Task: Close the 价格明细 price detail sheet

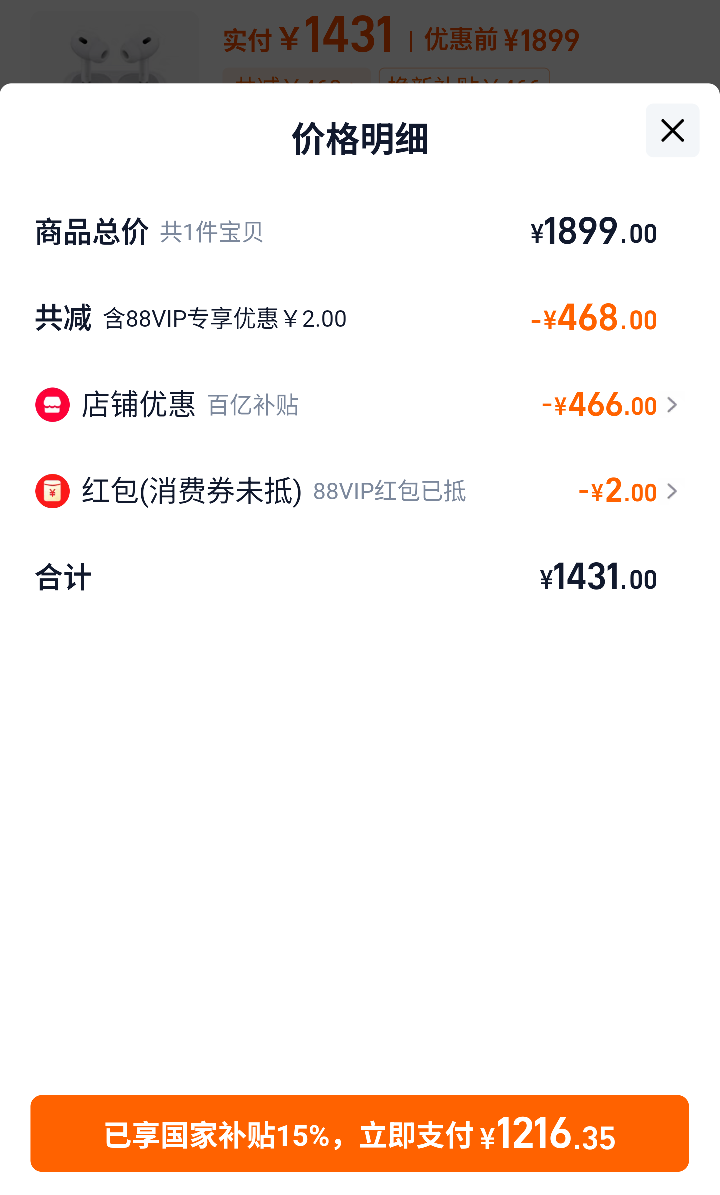Action: [672, 131]
